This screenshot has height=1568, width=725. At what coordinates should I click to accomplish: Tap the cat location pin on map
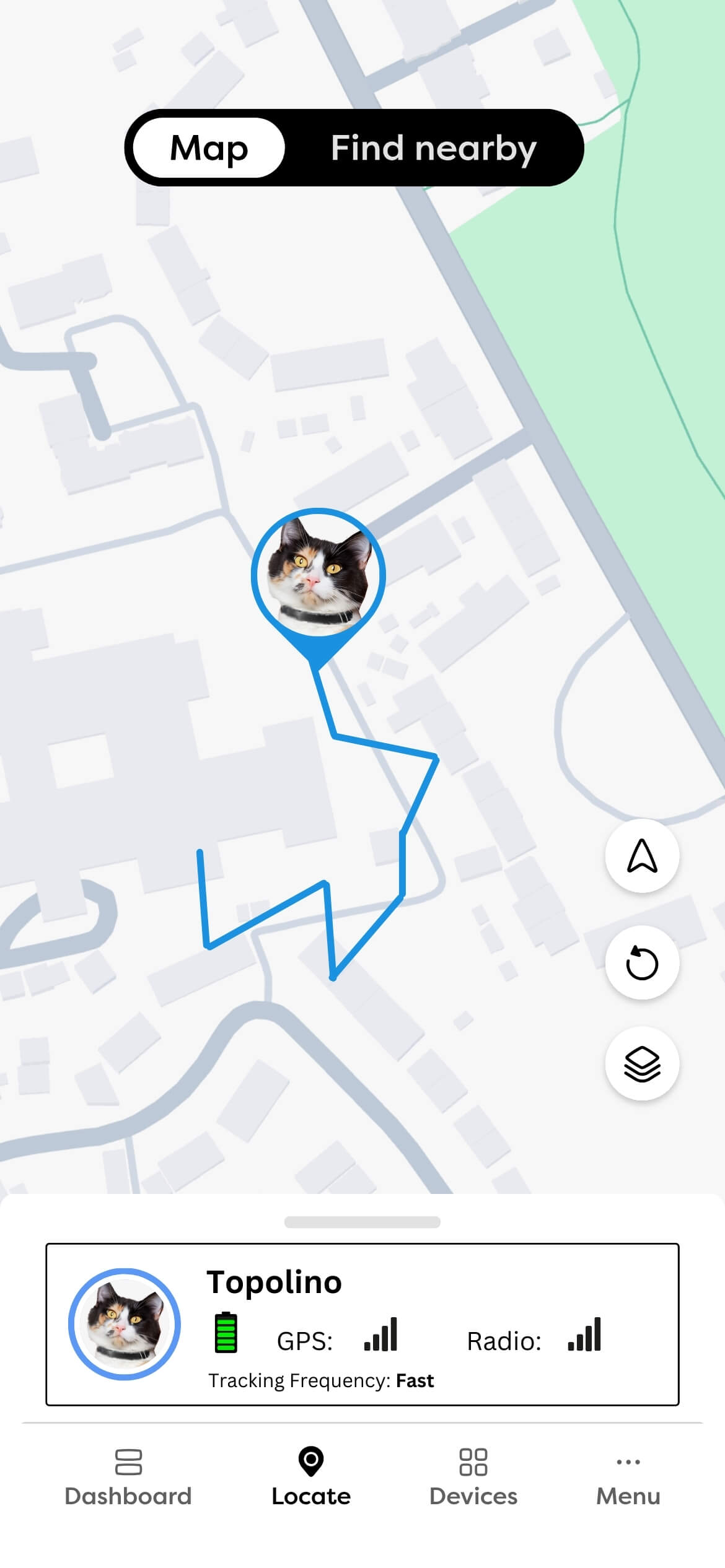318,576
